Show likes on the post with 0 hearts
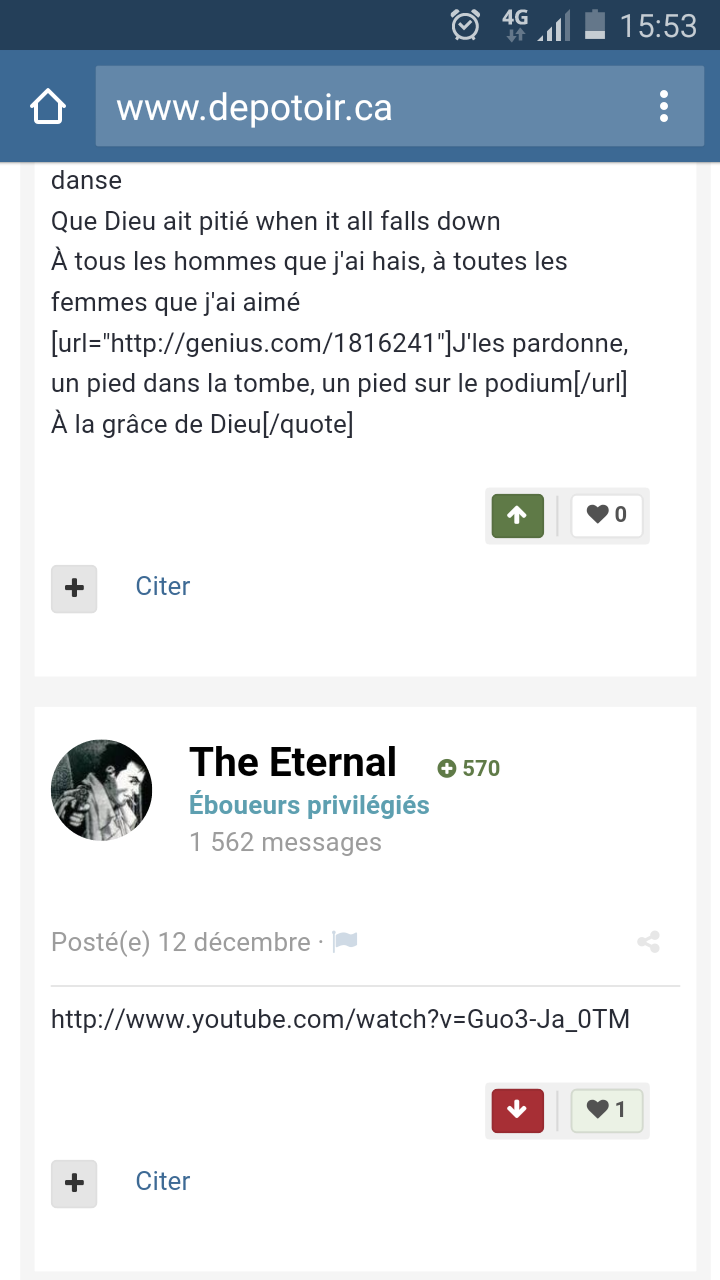 coord(606,516)
